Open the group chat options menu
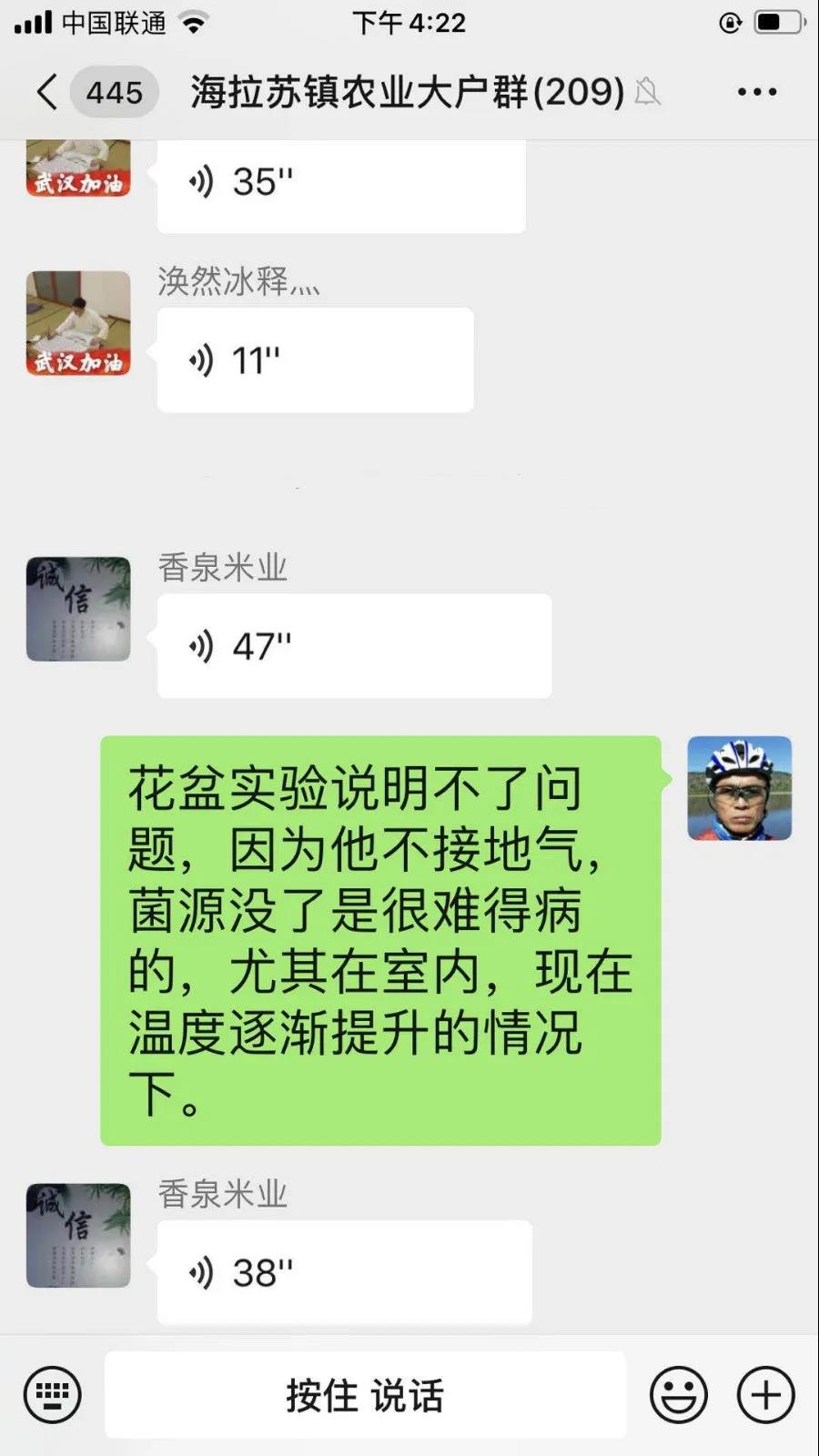819x1456 pixels. (x=756, y=92)
